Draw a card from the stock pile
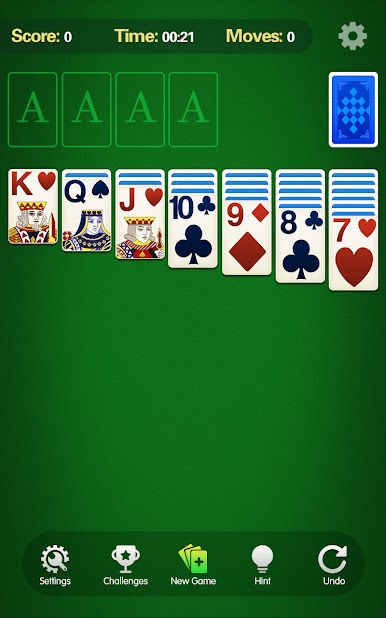 click(x=353, y=110)
